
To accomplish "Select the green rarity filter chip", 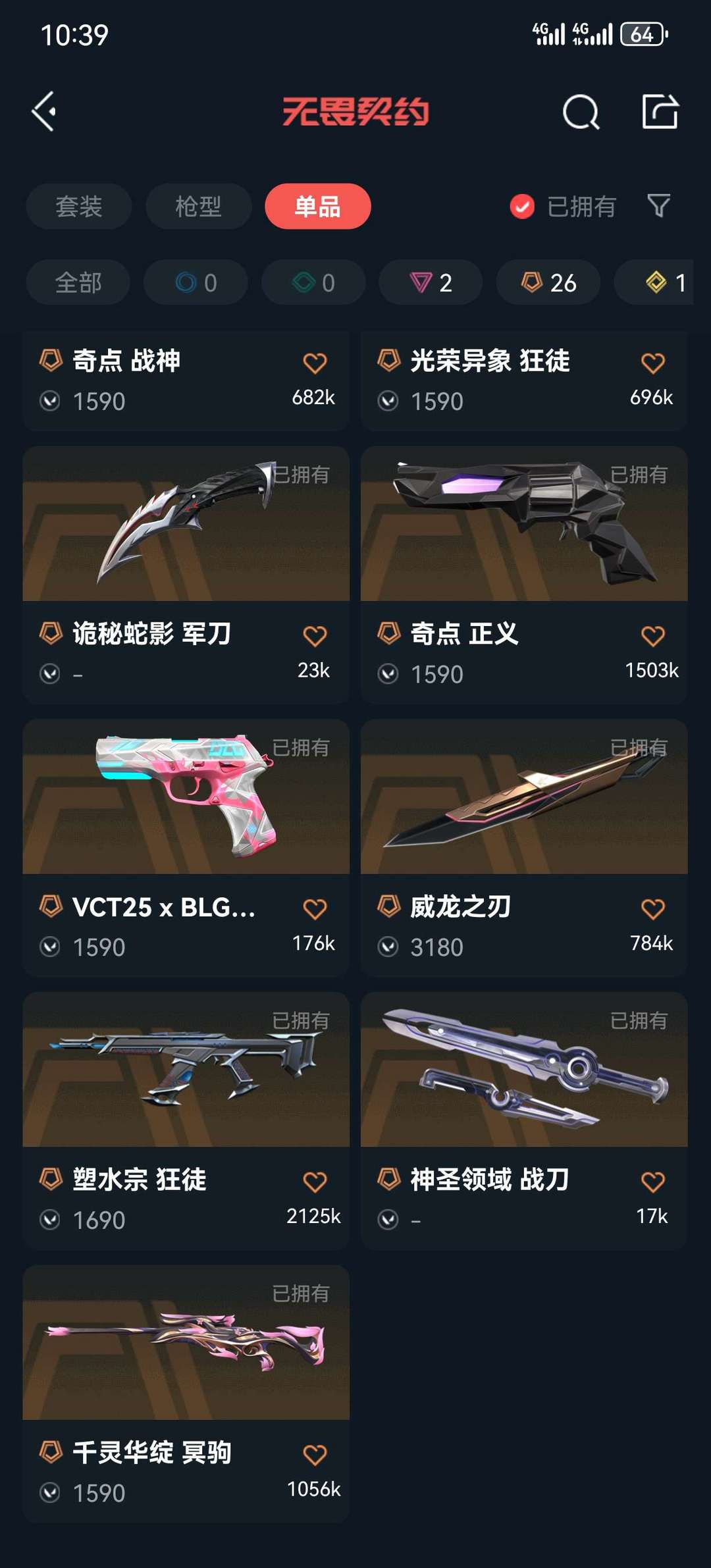I will tap(313, 282).
